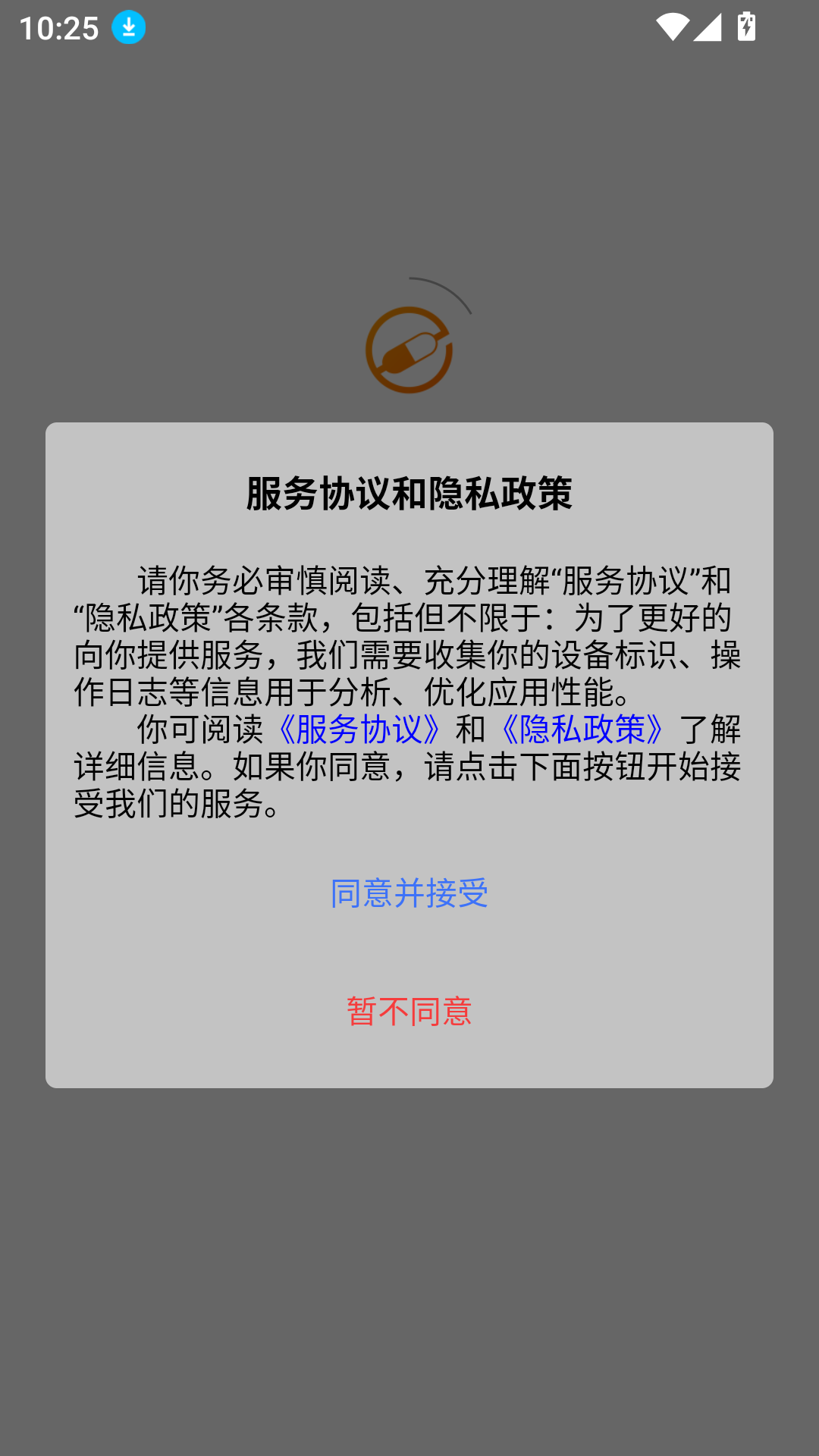Screen dimensions: 819x1456
Task: Tap the orange app logo above the dialog
Action: coord(409,349)
